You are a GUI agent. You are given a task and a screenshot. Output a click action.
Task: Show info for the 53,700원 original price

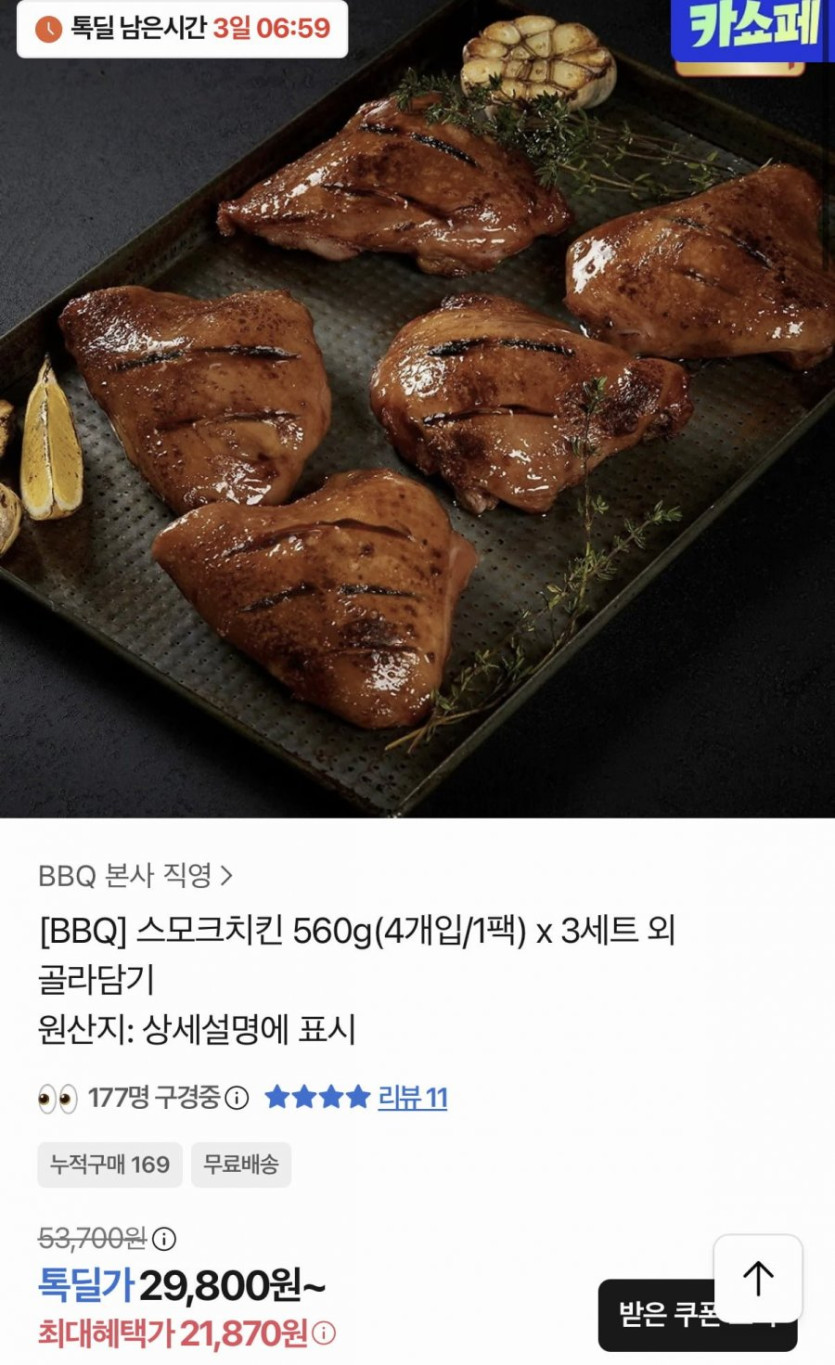click(164, 1240)
